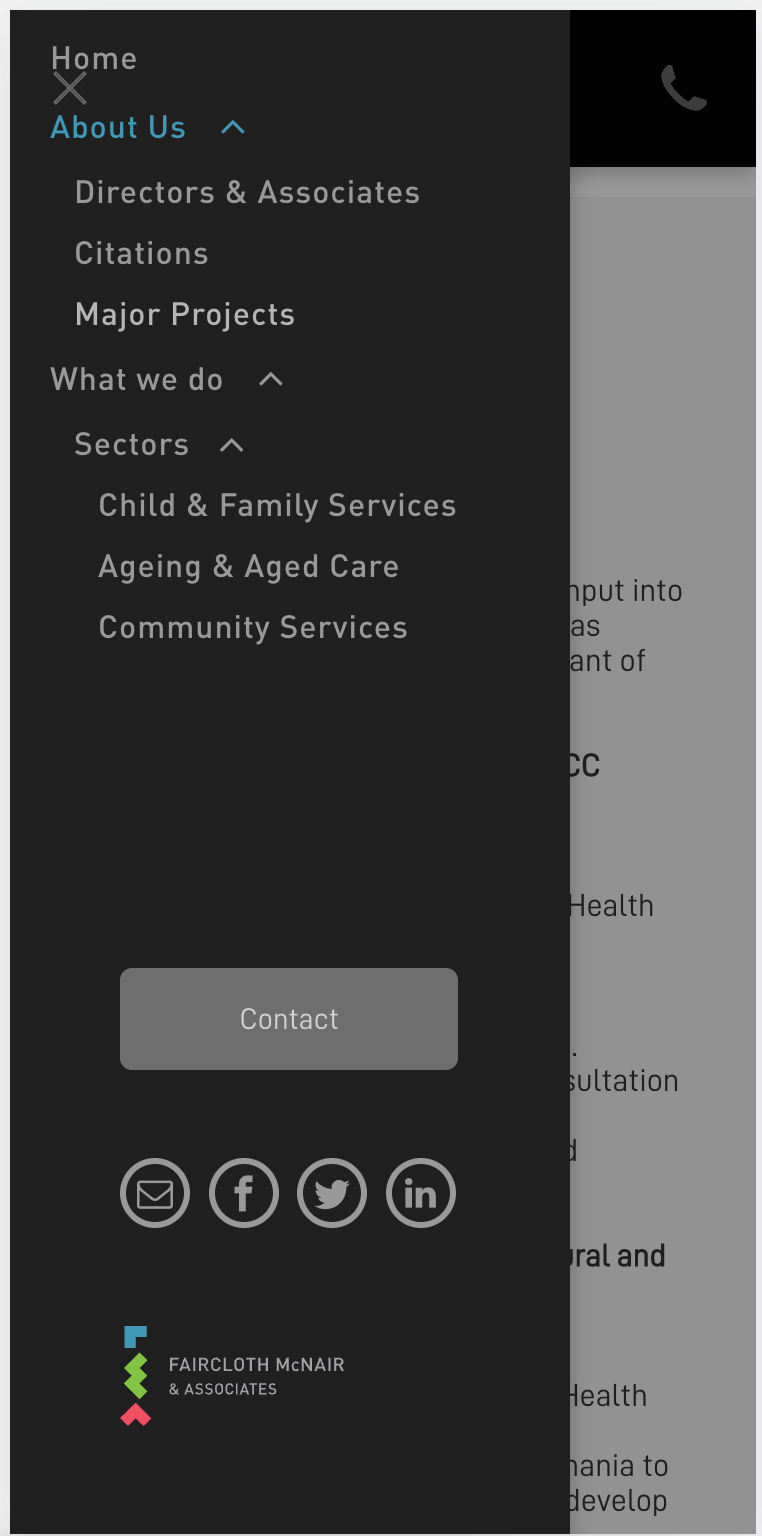Select Directors & Associates from the menu
This screenshot has height=1536, width=762.
(x=247, y=192)
